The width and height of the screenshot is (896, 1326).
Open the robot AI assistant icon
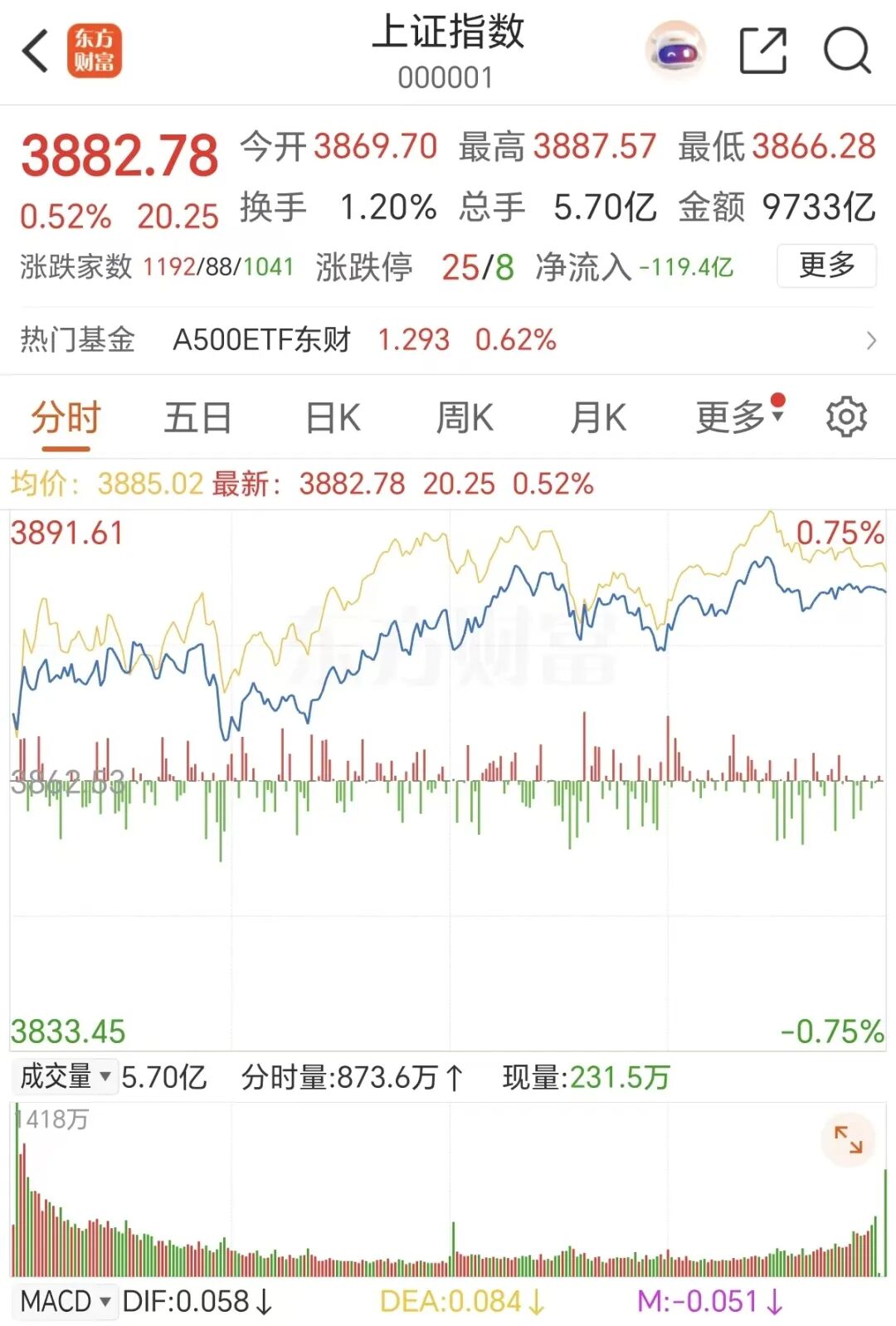(675, 51)
